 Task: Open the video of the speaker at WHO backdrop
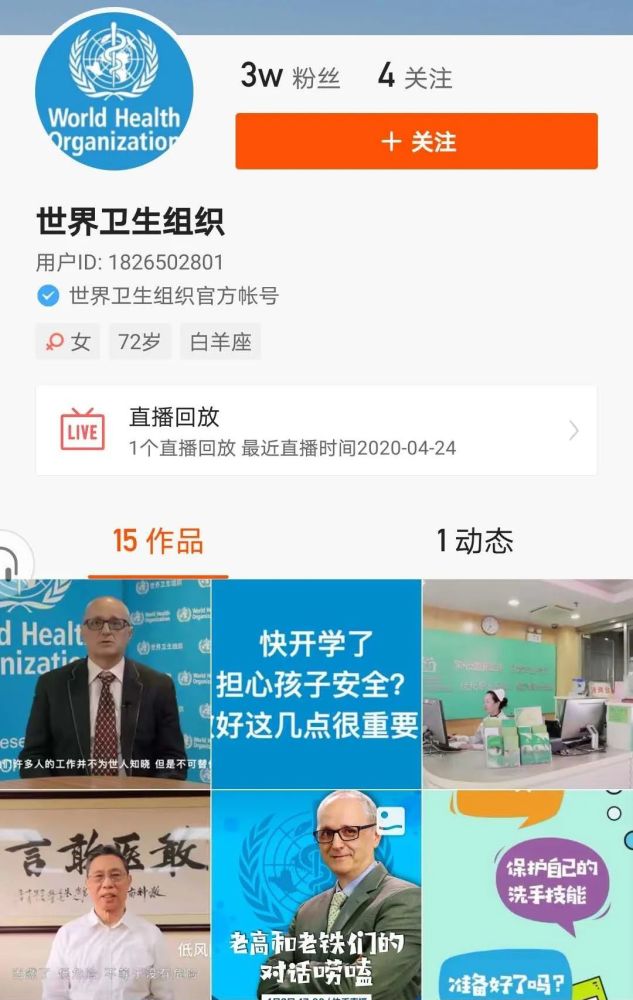(105, 684)
